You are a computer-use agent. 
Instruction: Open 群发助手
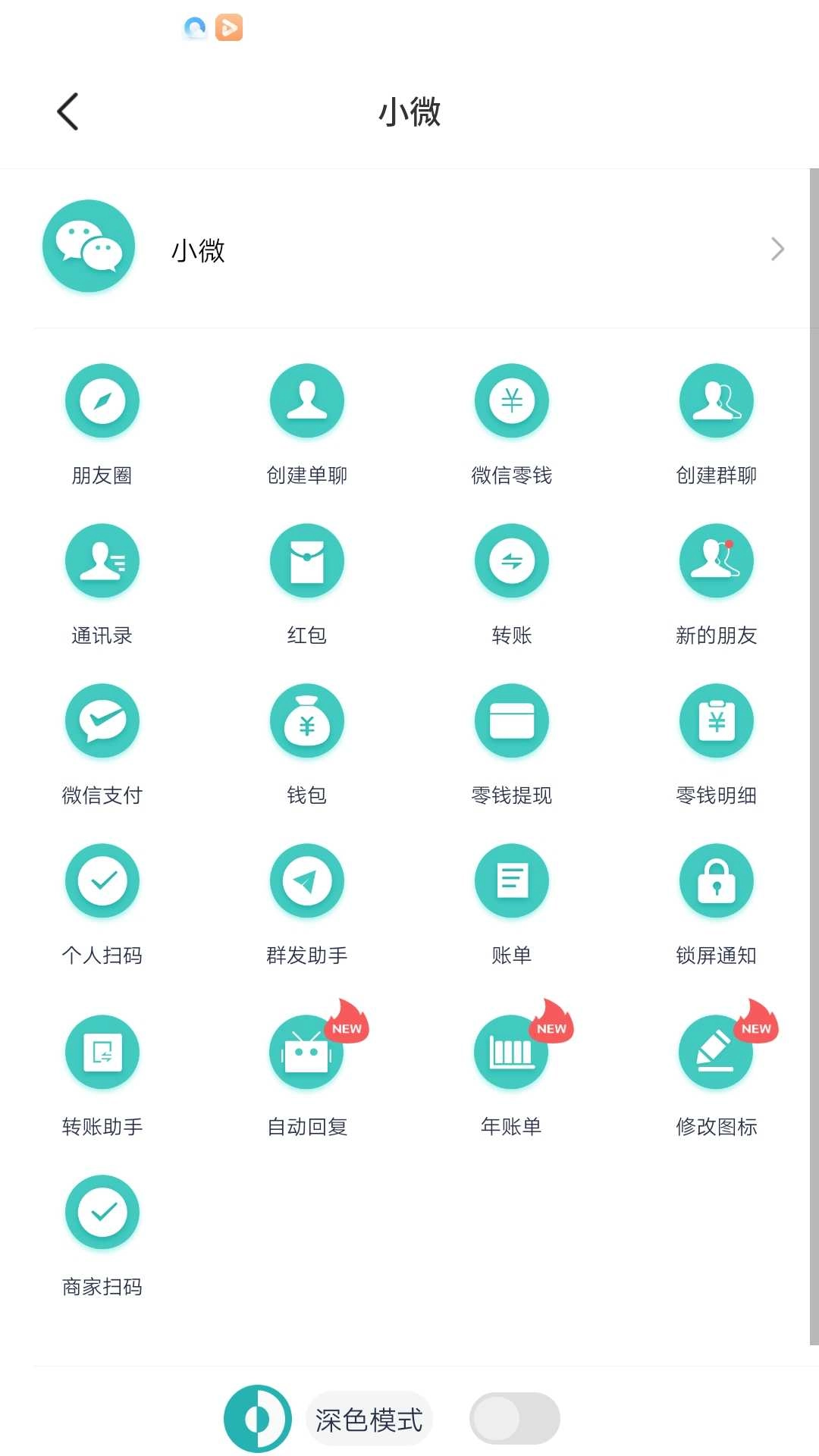tap(307, 881)
